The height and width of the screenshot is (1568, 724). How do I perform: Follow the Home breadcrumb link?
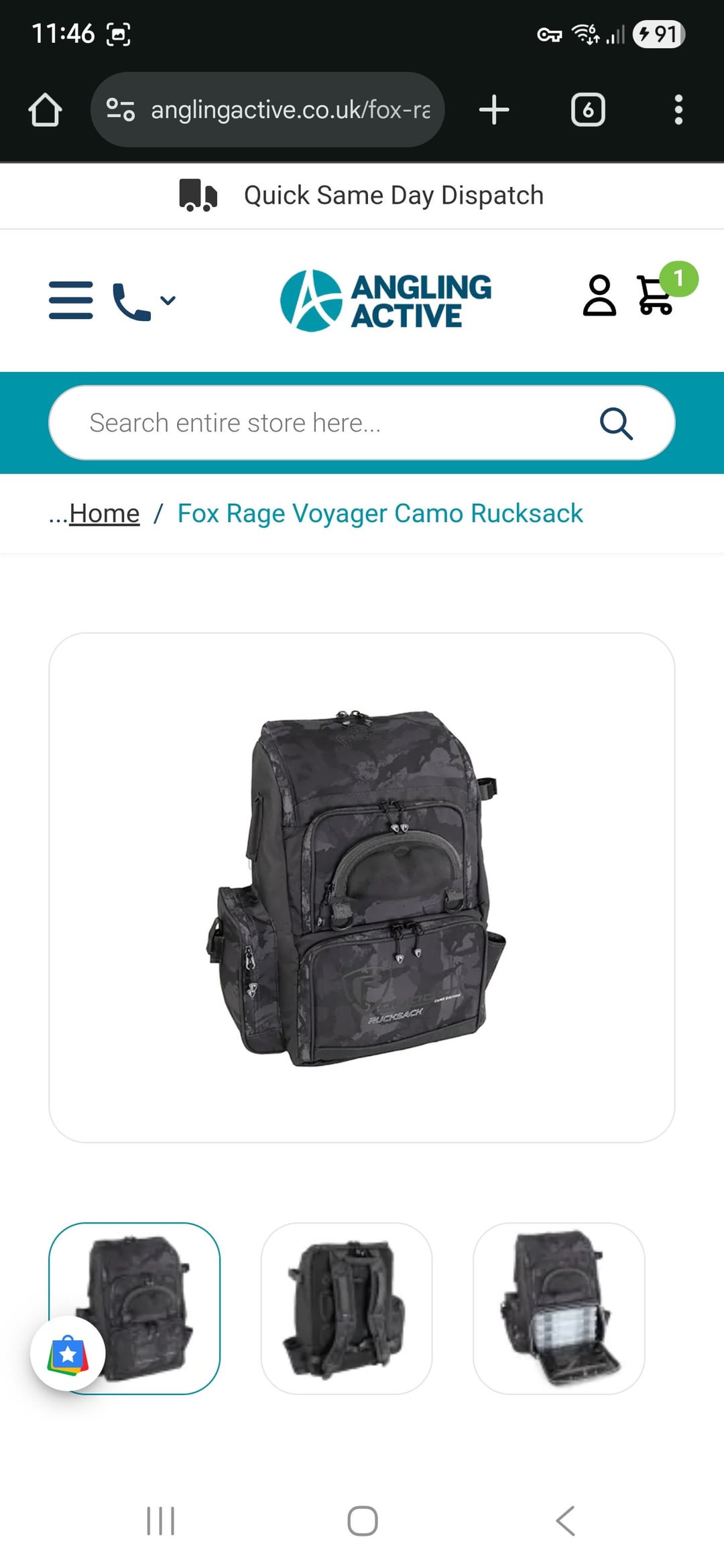pyautogui.click(x=104, y=514)
